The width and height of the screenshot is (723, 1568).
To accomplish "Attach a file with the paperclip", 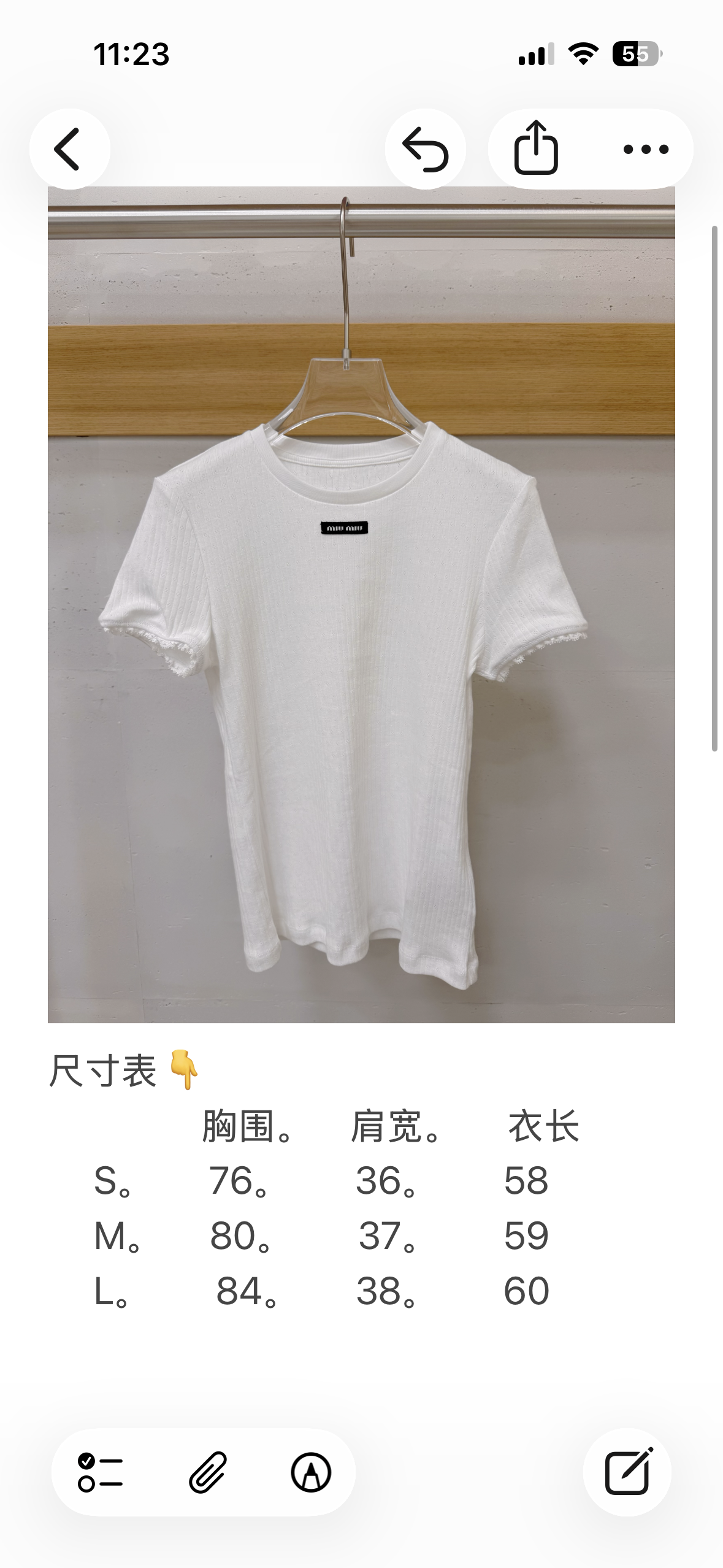I will coord(207,1472).
